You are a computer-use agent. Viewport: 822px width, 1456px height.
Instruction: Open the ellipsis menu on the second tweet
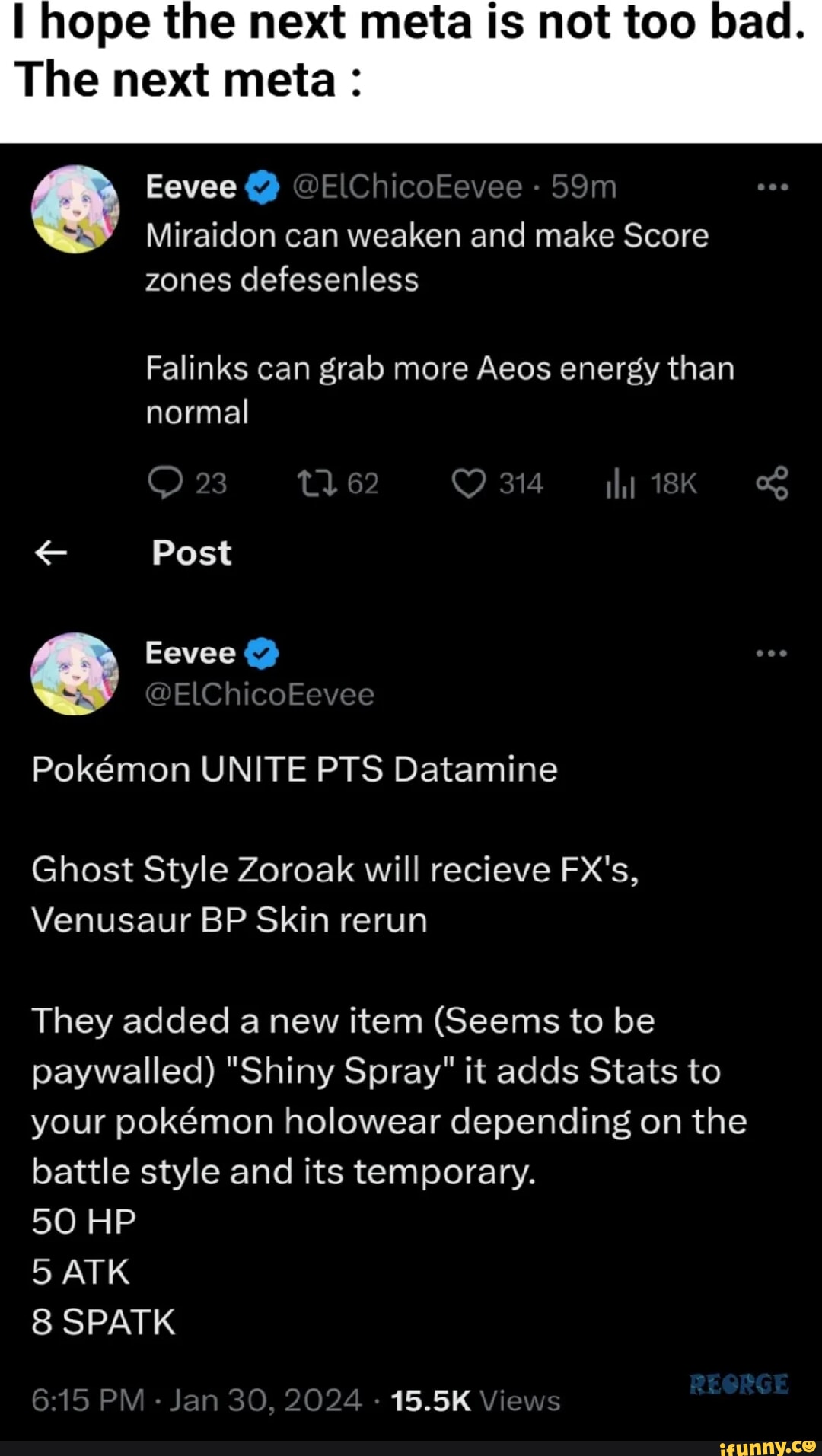coord(774,651)
